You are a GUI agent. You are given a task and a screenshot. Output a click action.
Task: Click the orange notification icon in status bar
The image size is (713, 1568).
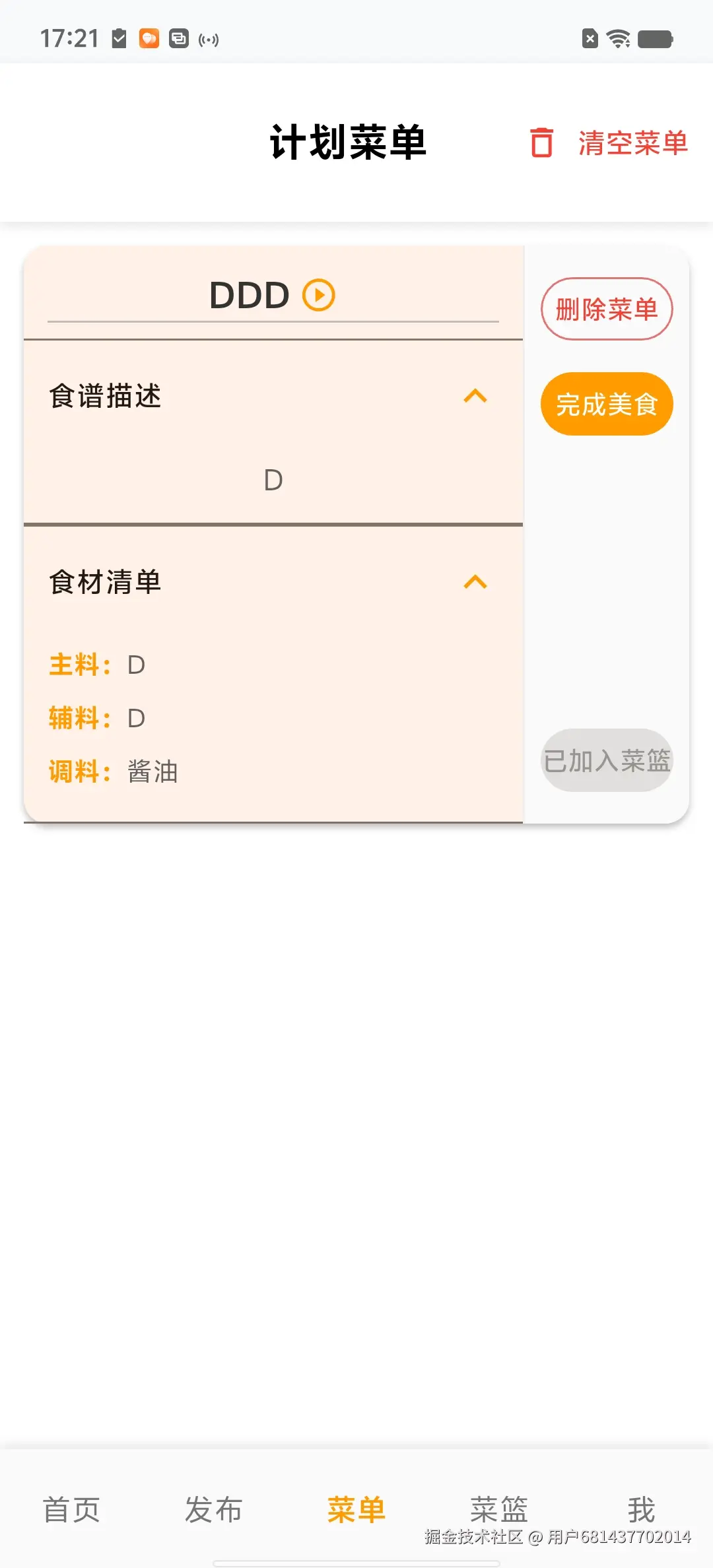pyautogui.click(x=149, y=38)
